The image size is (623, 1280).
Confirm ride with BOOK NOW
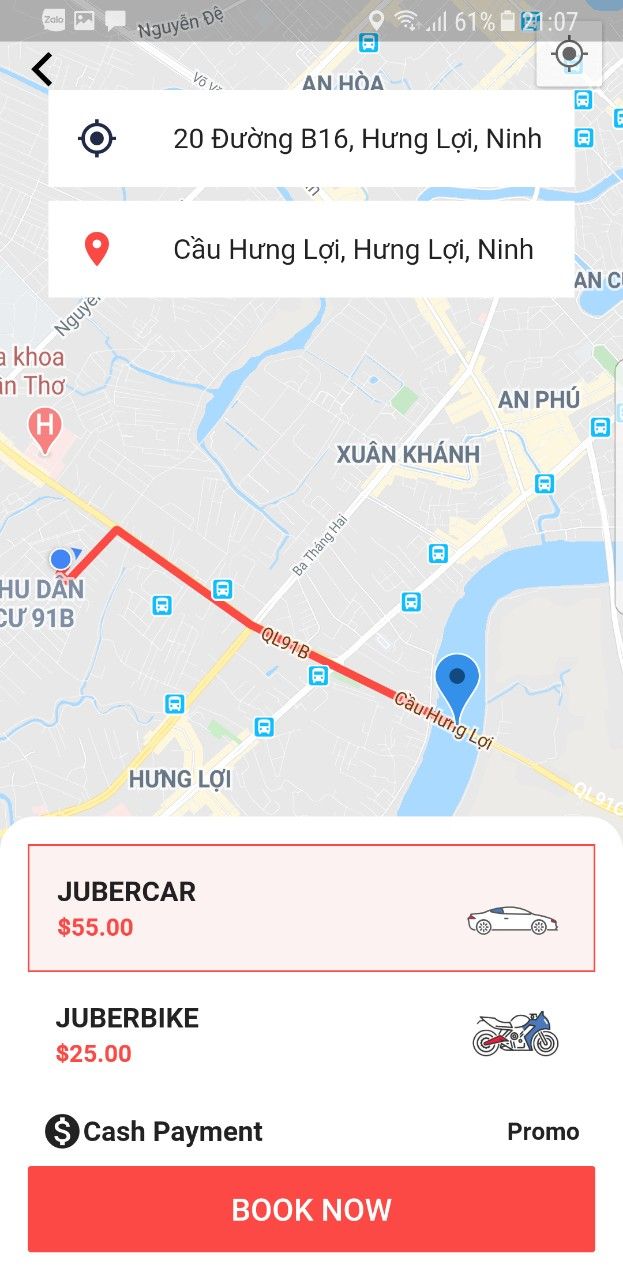tap(311, 1209)
